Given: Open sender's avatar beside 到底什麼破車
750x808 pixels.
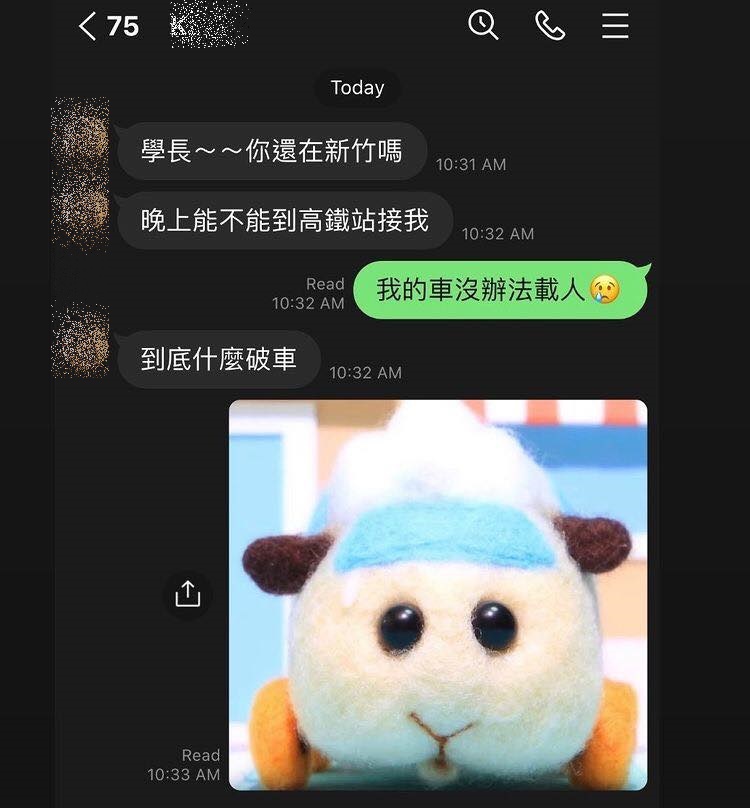Looking at the screenshot, I should point(81,342).
